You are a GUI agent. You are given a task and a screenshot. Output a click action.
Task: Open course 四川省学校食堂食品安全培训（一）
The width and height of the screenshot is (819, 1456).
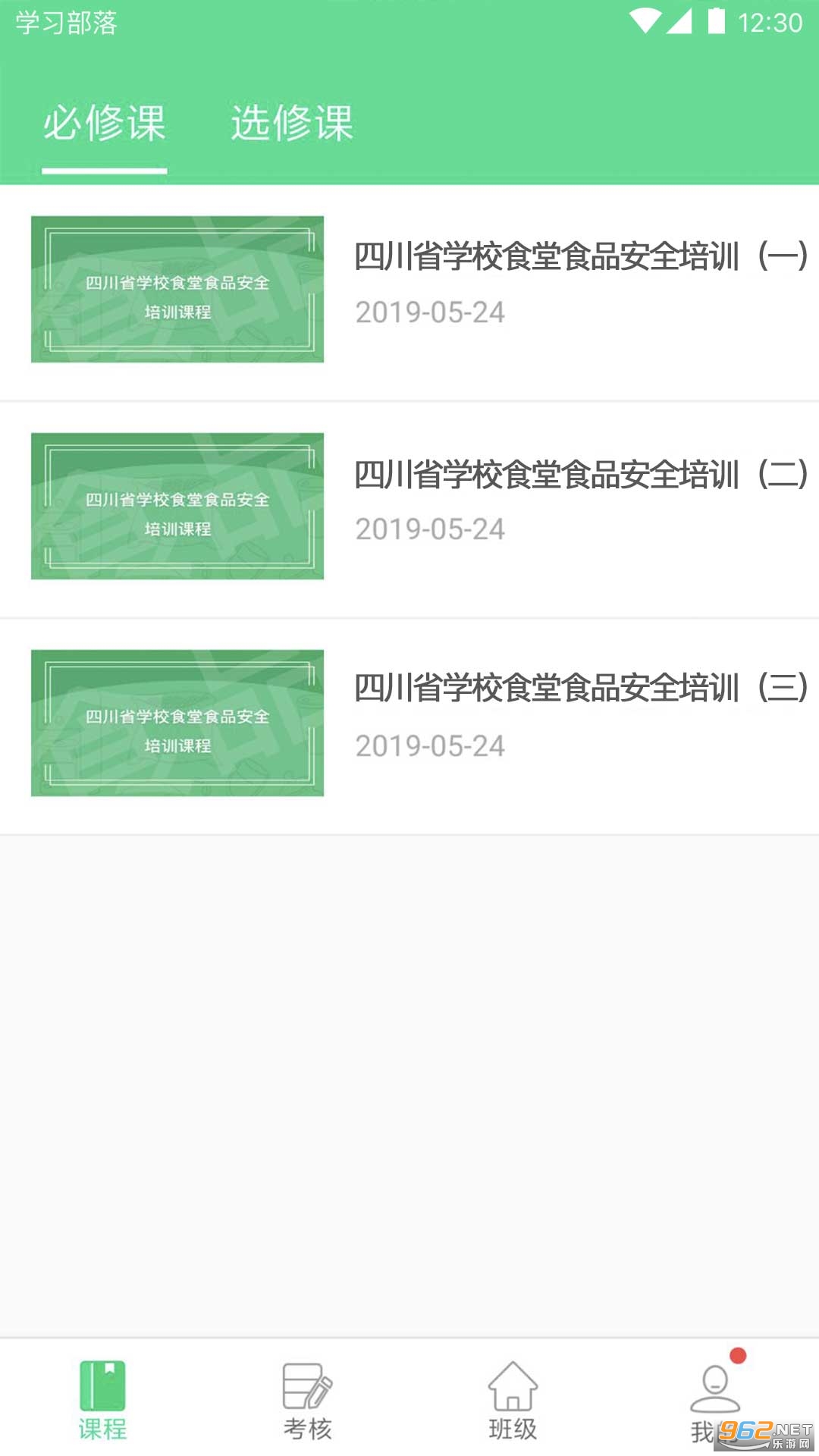(x=580, y=258)
